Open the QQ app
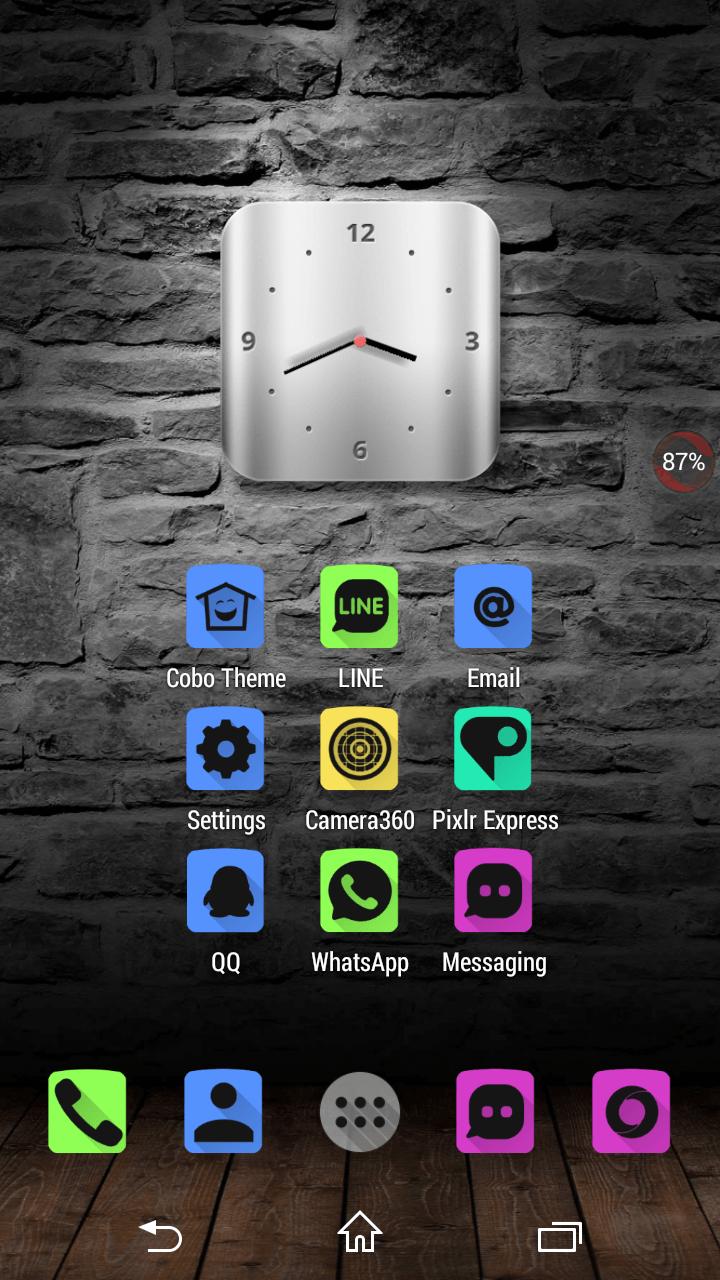The width and height of the screenshot is (720, 1280). (x=225, y=892)
